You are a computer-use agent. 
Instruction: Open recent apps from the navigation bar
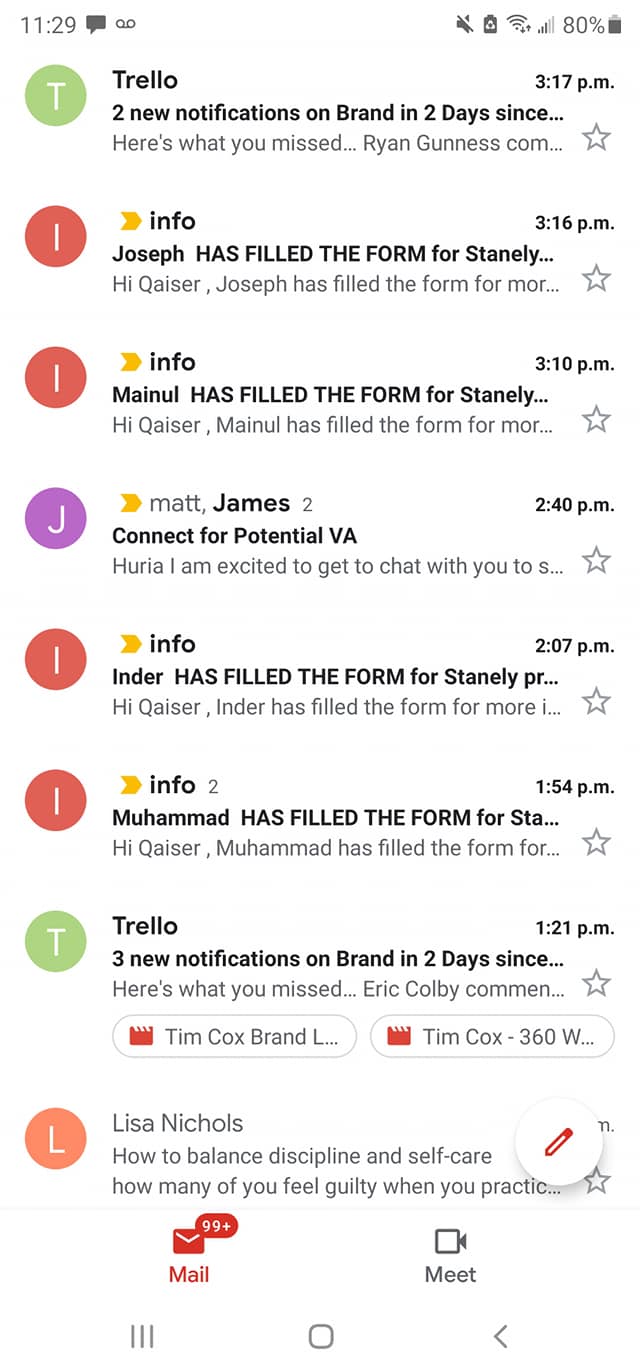pyautogui.click(x=143, y=1335)
